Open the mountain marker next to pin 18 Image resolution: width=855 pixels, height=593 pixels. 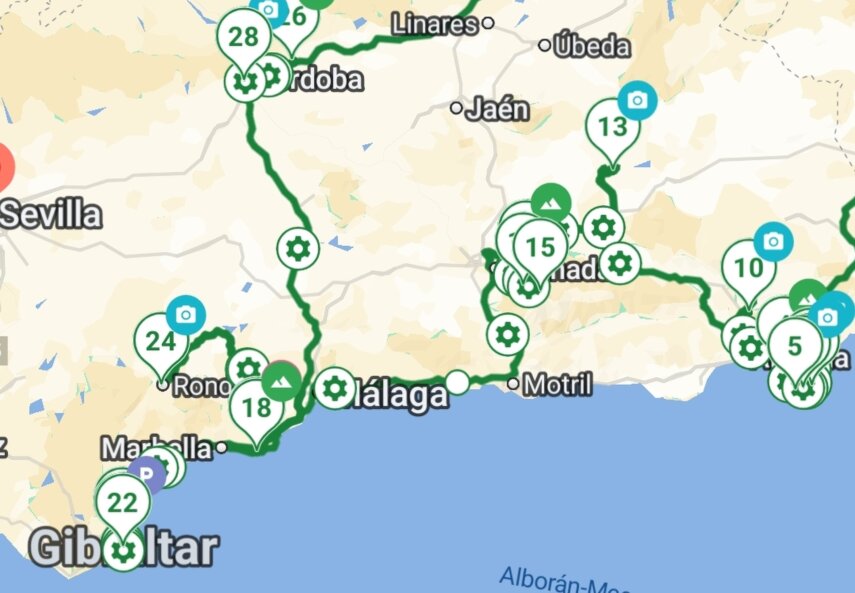[282, 381]
